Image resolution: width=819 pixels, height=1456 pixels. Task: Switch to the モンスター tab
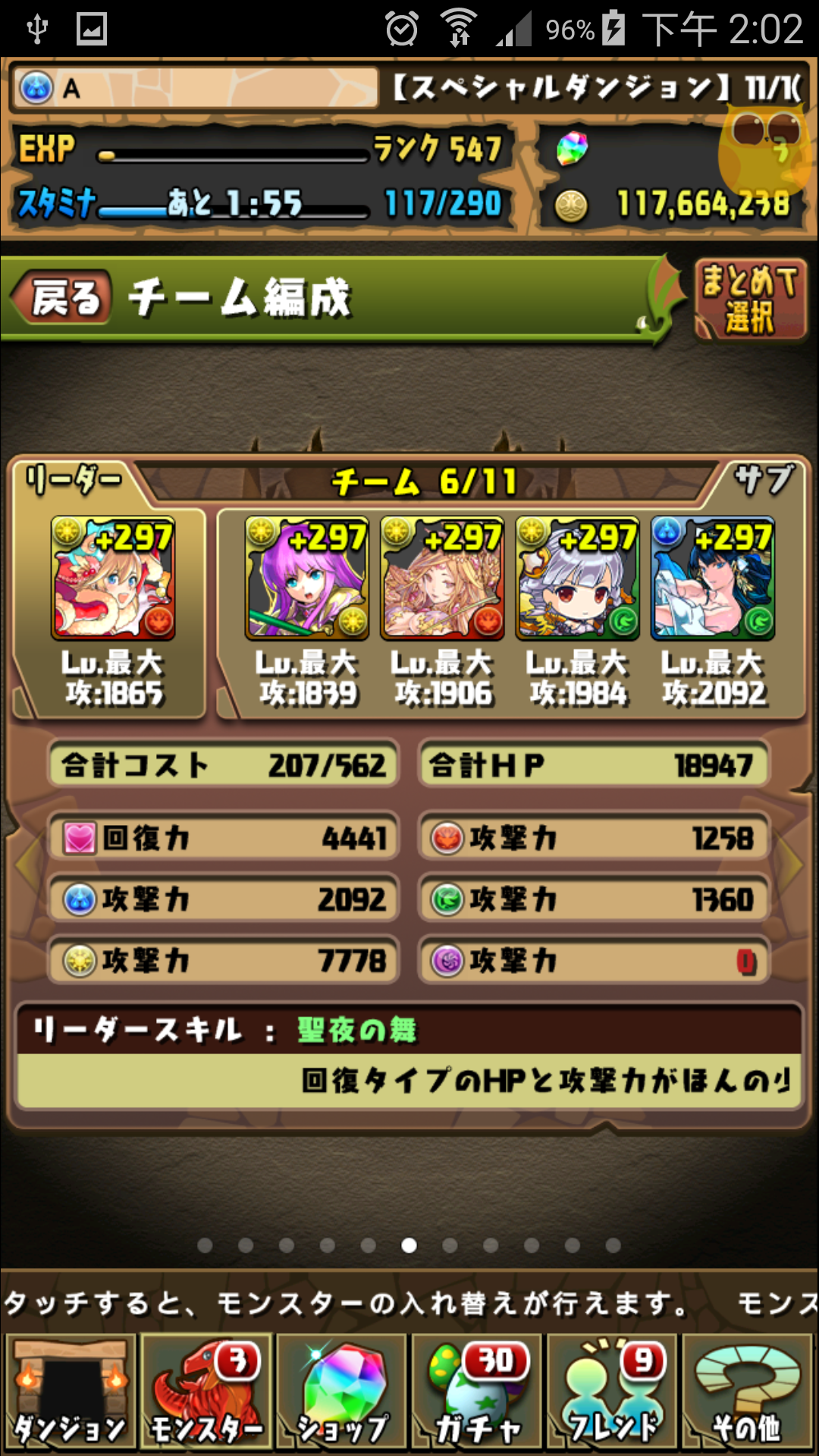[x=206, y=1392]
